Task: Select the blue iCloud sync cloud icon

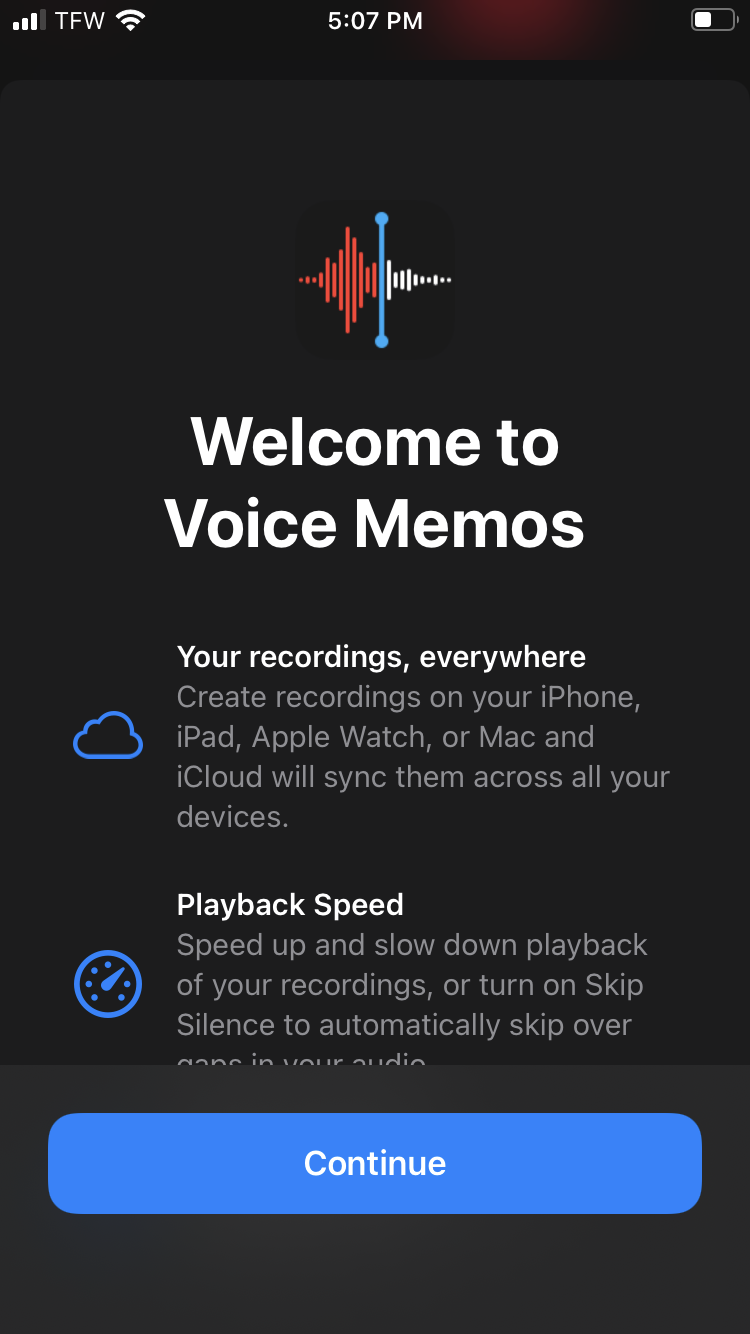Action: click(x=107, y=735)
